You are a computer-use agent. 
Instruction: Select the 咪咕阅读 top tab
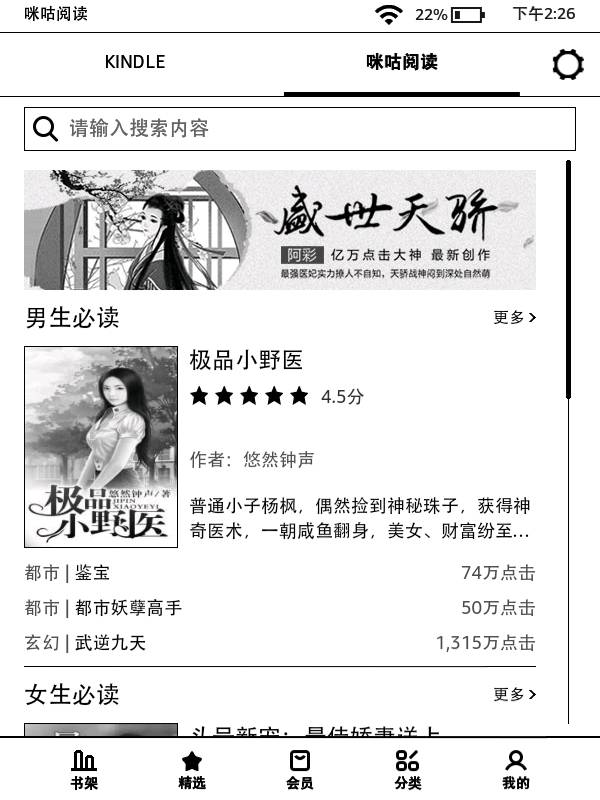point(402,62)
